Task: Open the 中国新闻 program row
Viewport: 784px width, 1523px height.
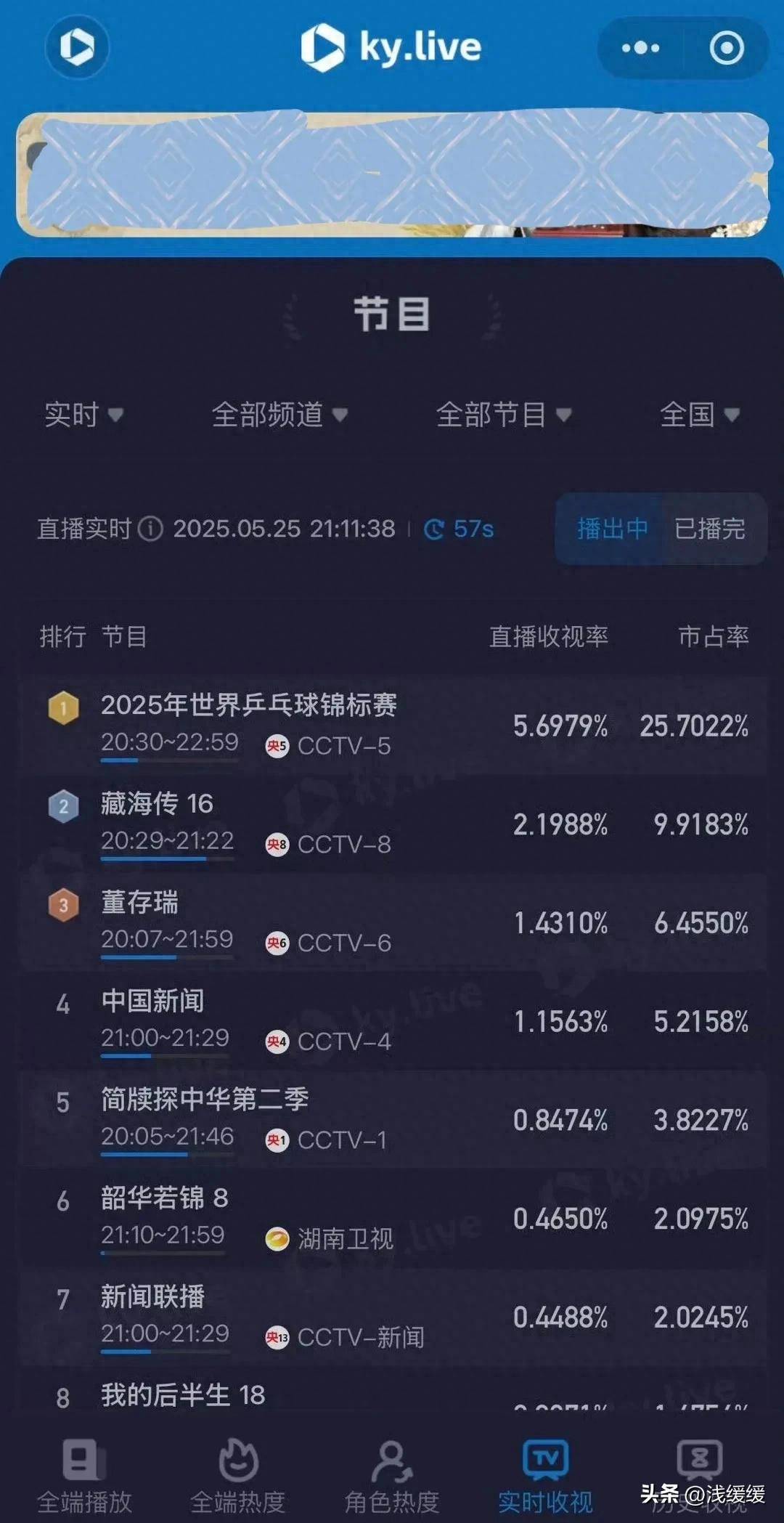Action: 393,1022
